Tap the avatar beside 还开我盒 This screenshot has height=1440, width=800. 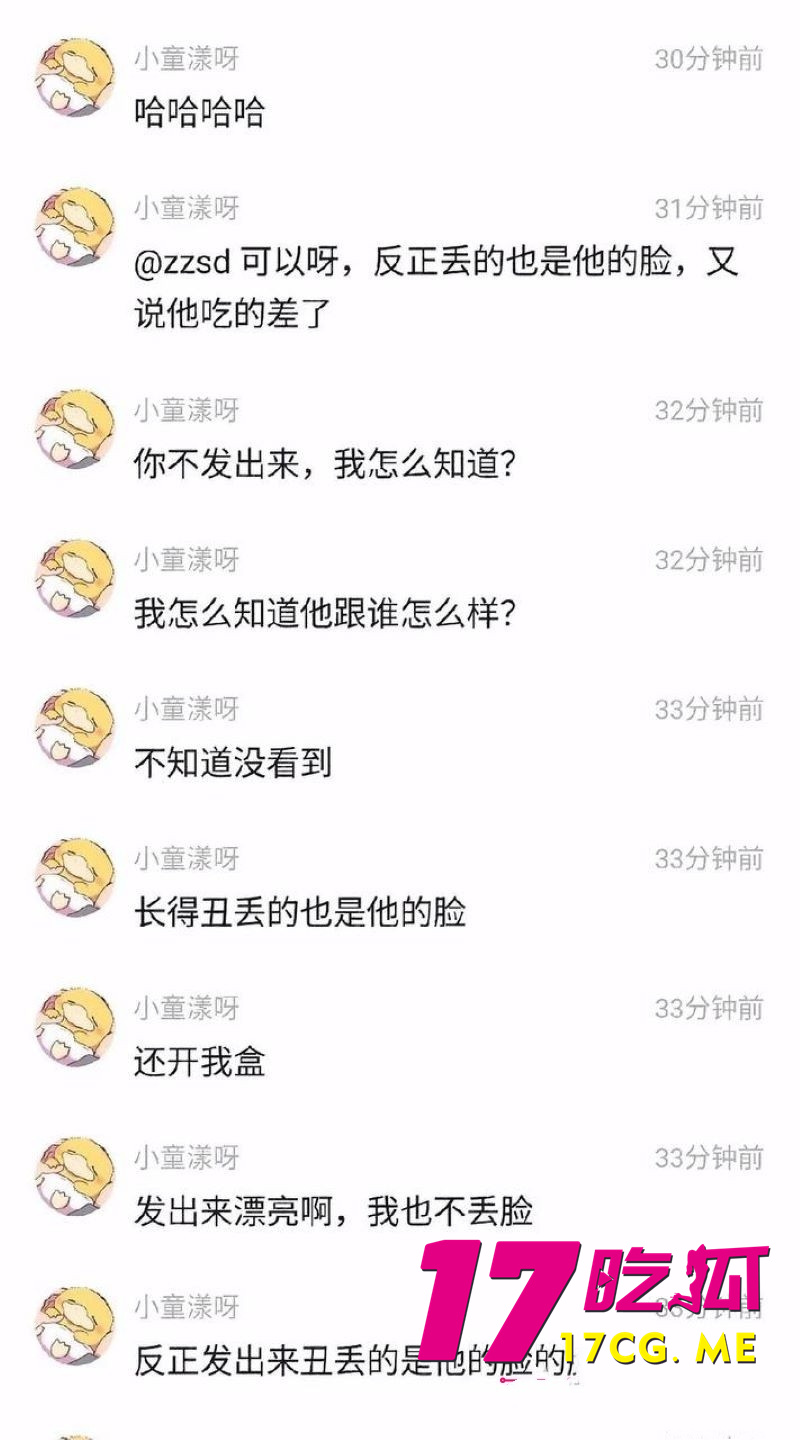click(72, 1023)
